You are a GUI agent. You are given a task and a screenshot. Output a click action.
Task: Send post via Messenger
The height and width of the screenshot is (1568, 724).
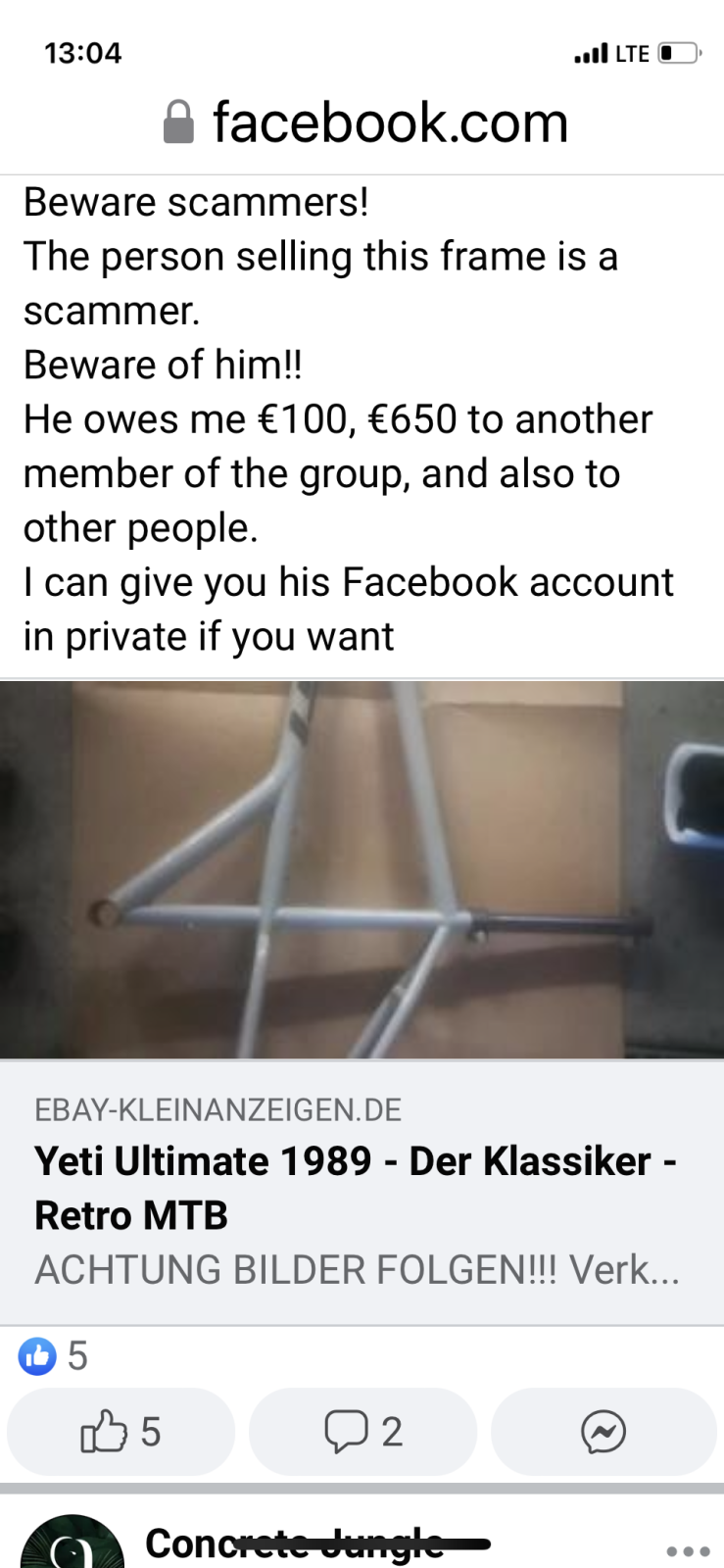tap(603, 1432)
